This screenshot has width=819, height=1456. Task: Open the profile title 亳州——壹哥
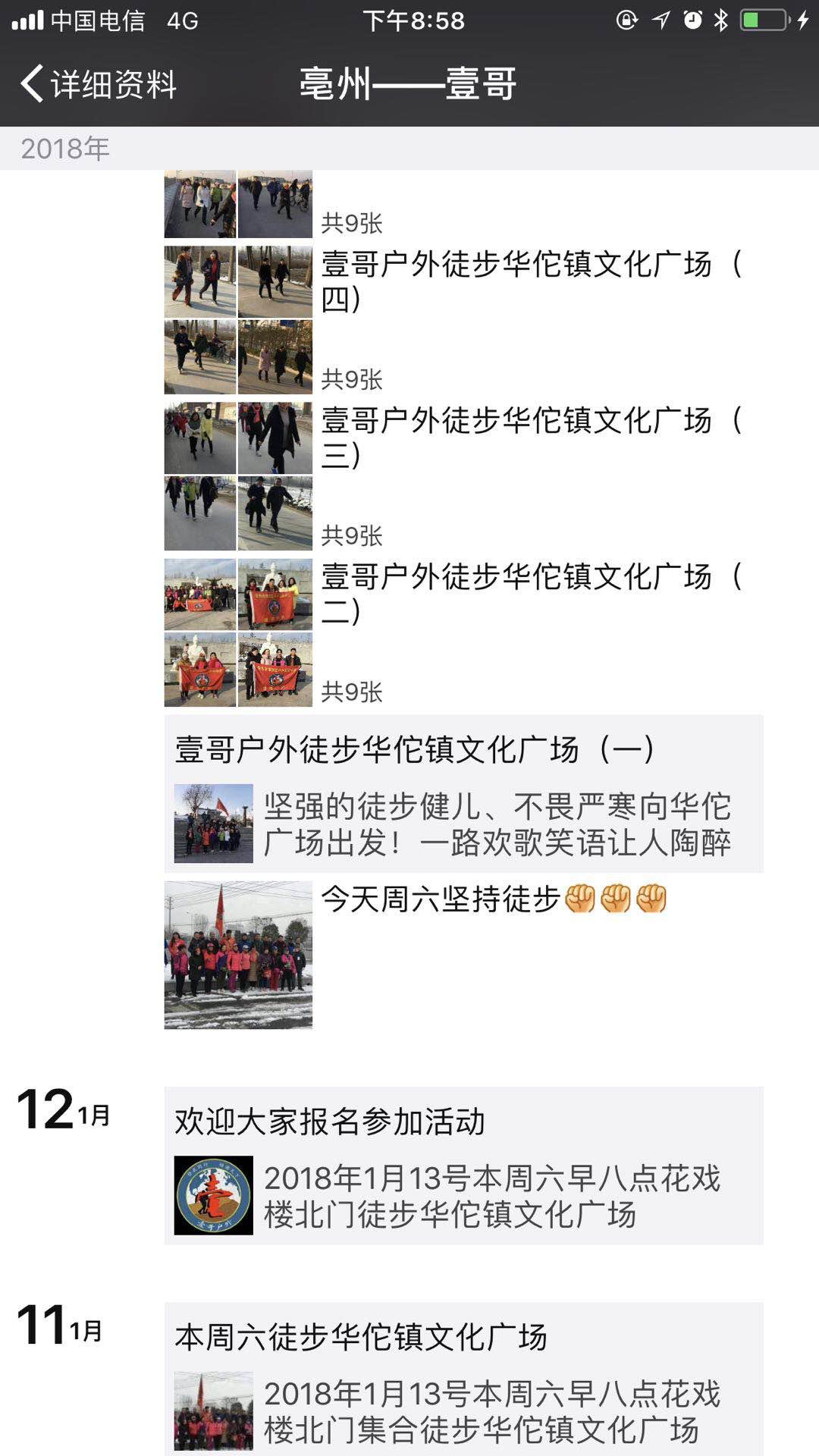coord(409,86)
